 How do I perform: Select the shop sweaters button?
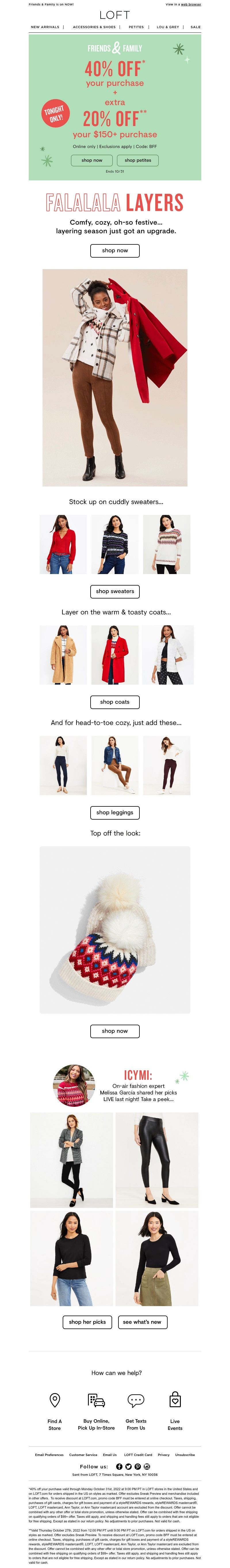click(x=115, y=591)
